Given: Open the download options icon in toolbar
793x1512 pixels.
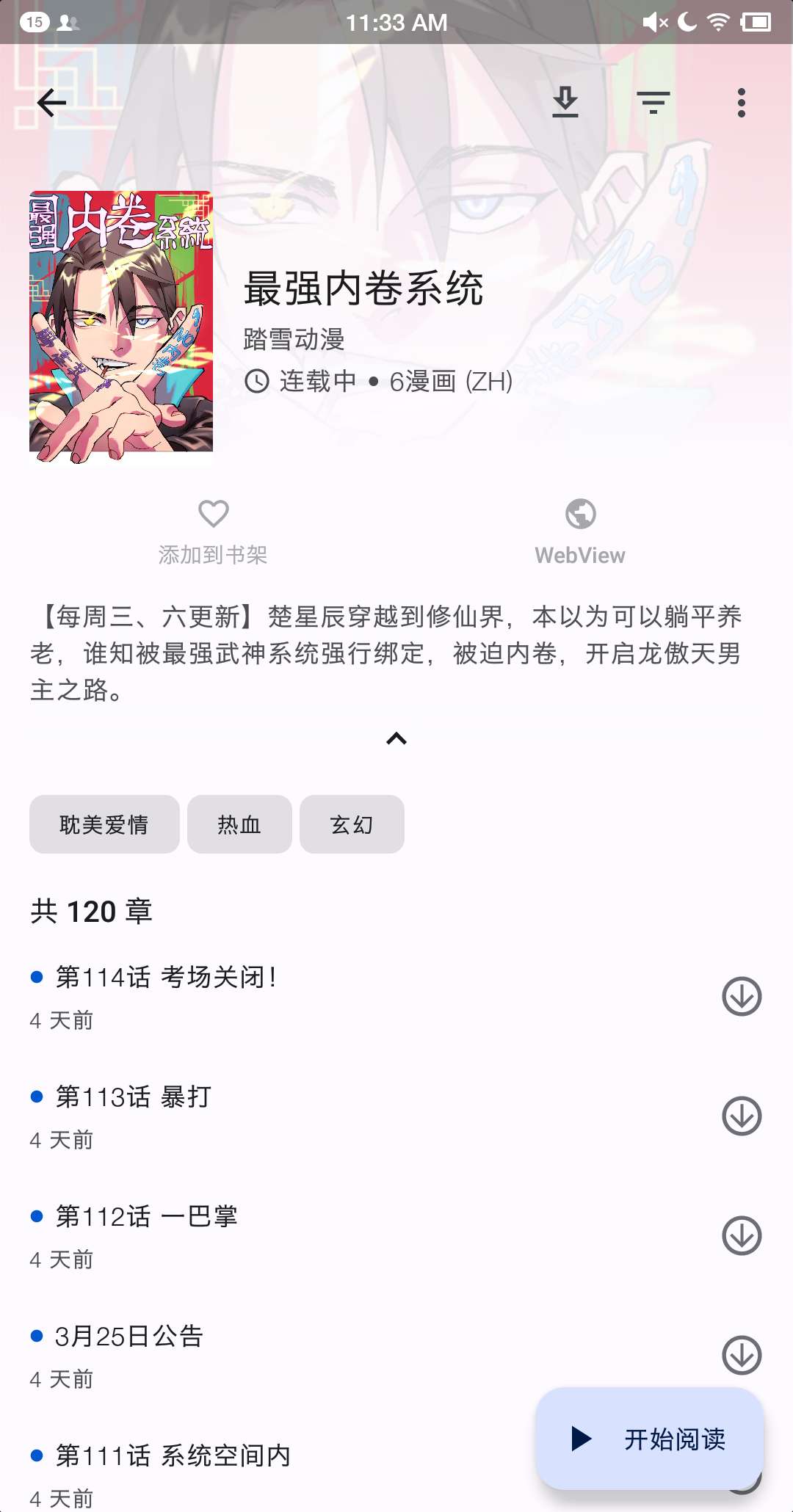Looking at the screenshot, I should 565,103.
